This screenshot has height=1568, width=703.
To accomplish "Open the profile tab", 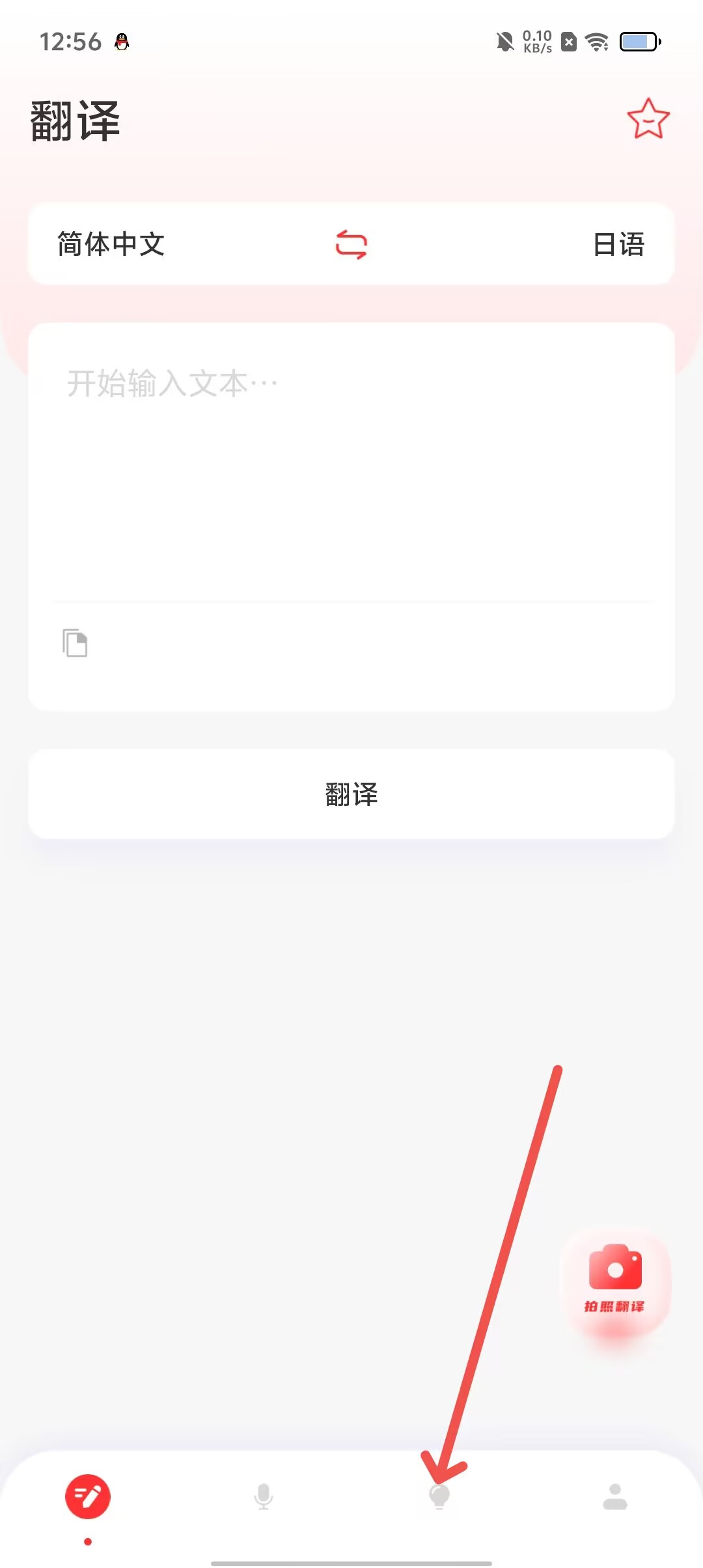I will click(x=614, y=1496).
